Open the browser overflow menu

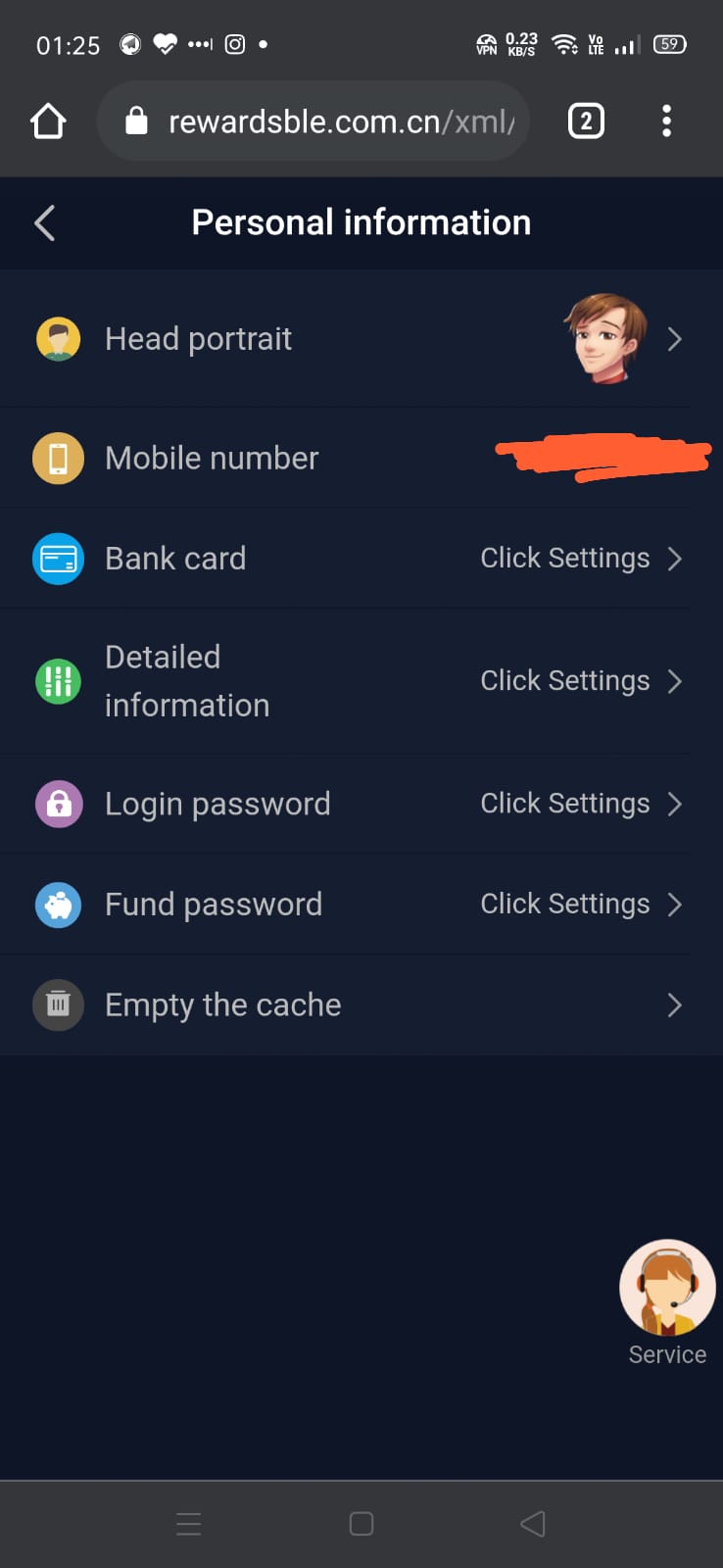pos(666,122)
